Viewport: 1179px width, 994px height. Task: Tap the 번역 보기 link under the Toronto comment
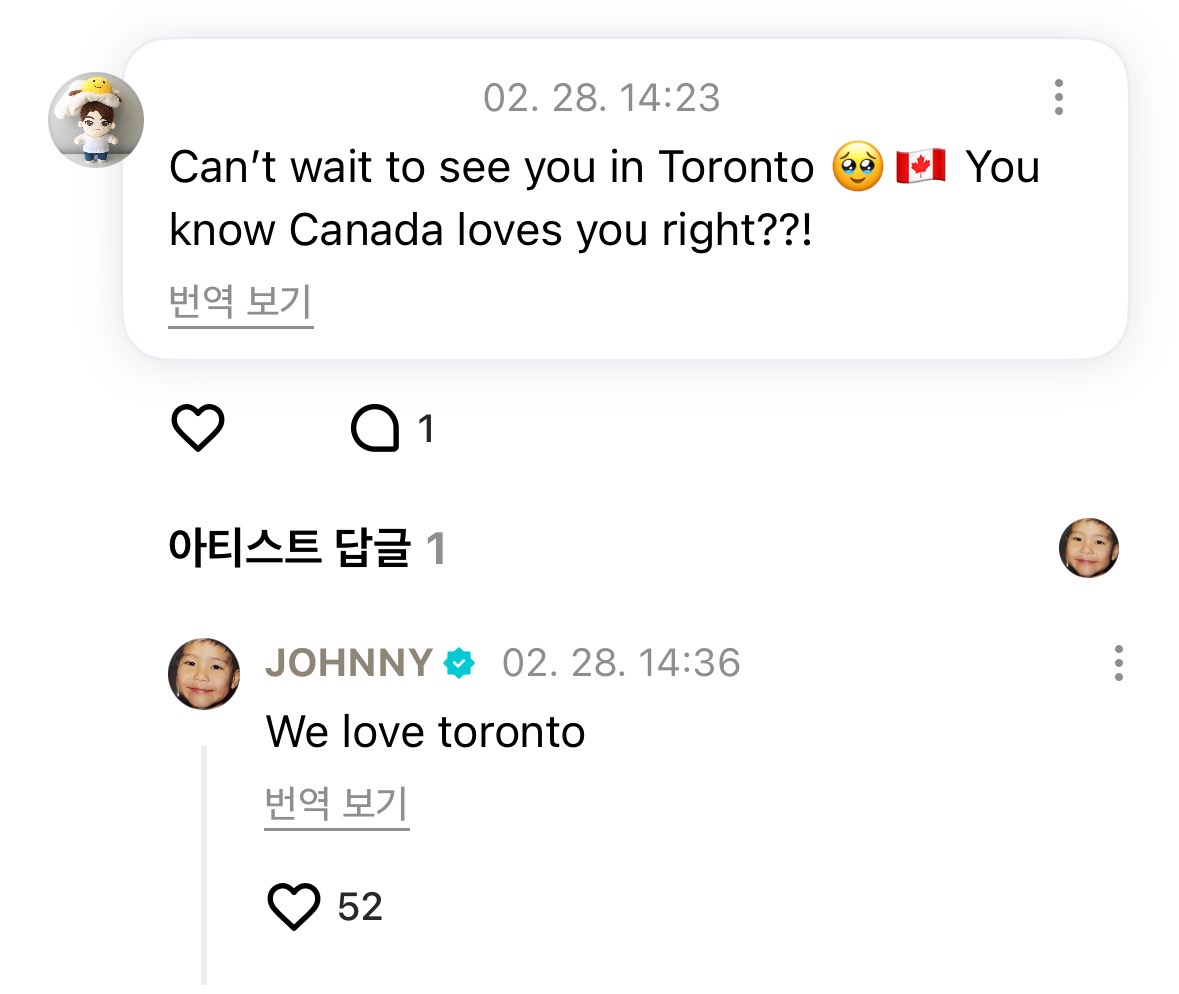(x=240, y=303)
